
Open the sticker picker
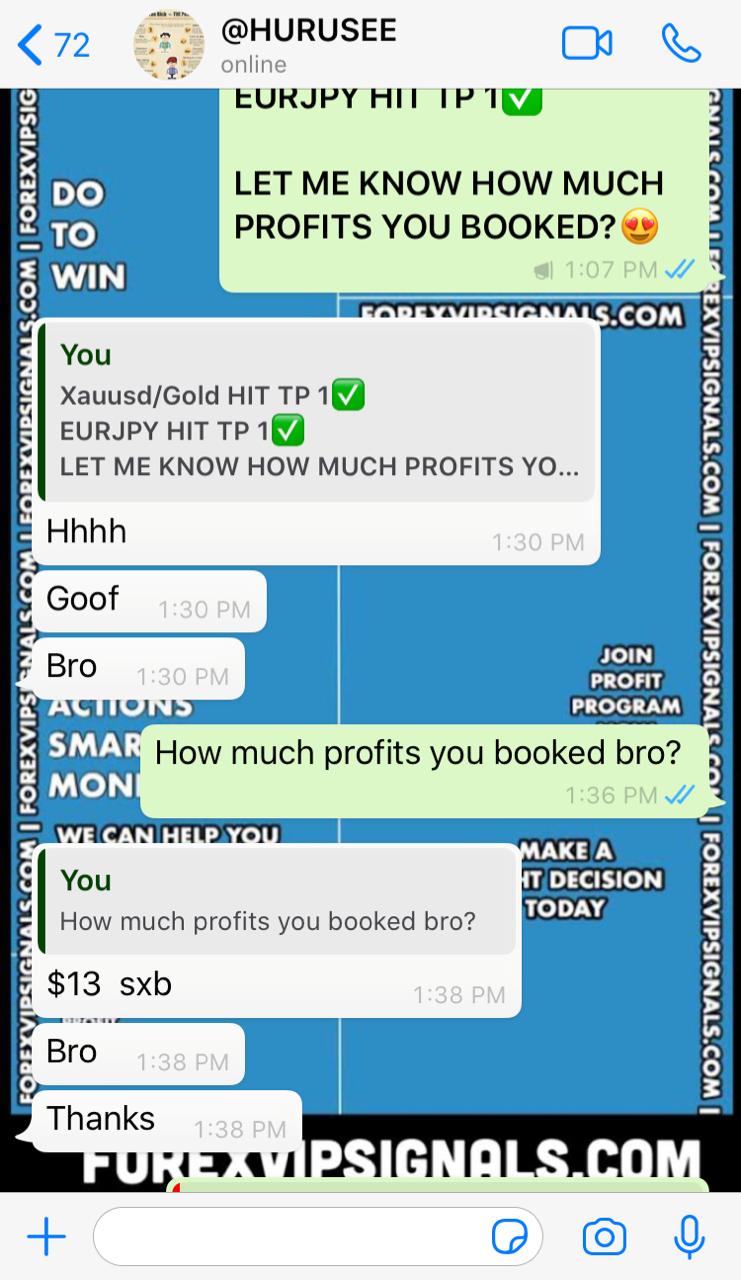[510, 1238]
